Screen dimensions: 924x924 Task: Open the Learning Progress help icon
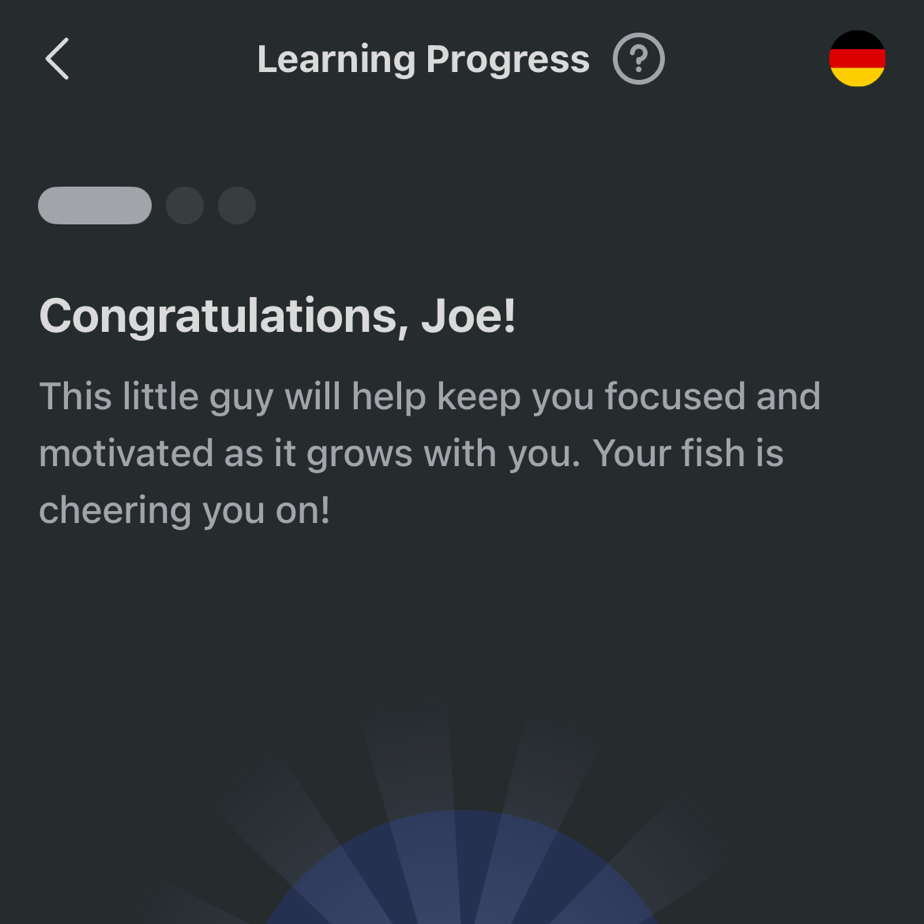point(638,59)
